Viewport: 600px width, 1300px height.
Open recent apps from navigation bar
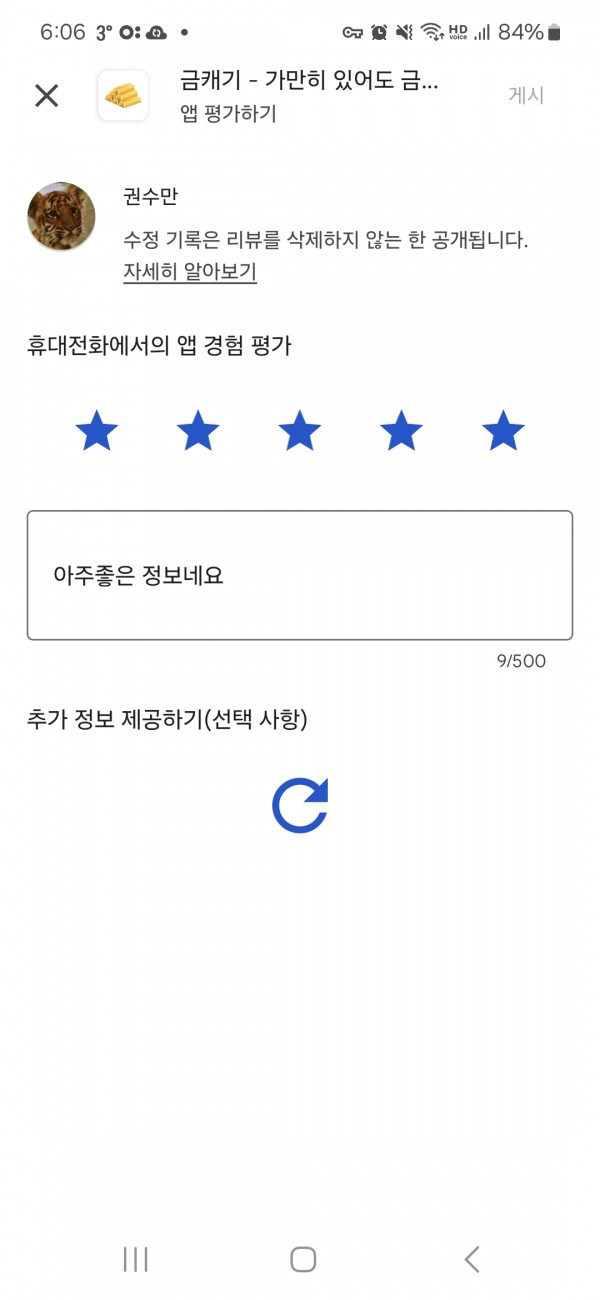click(135, 1259)
